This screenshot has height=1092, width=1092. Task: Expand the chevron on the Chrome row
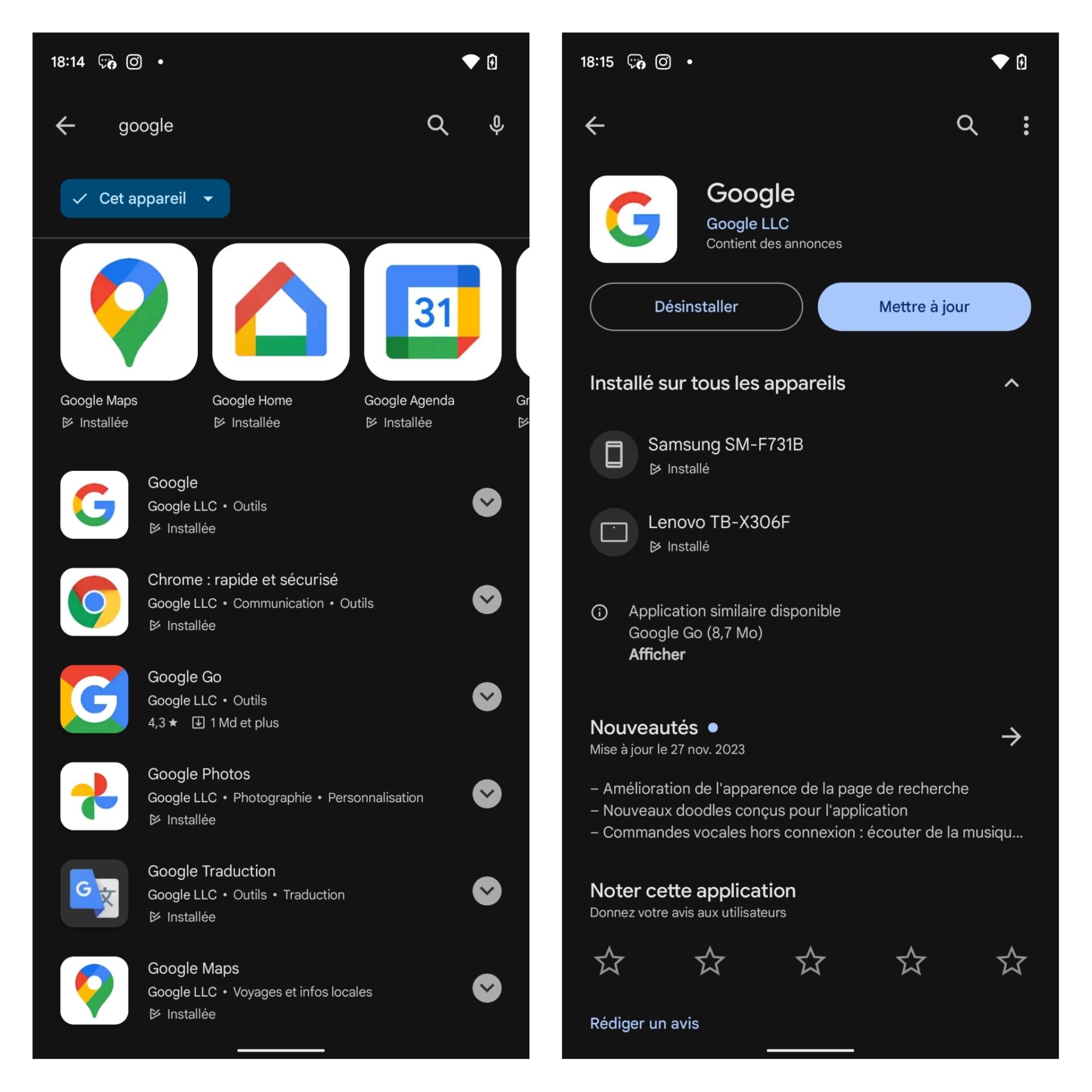487,599
